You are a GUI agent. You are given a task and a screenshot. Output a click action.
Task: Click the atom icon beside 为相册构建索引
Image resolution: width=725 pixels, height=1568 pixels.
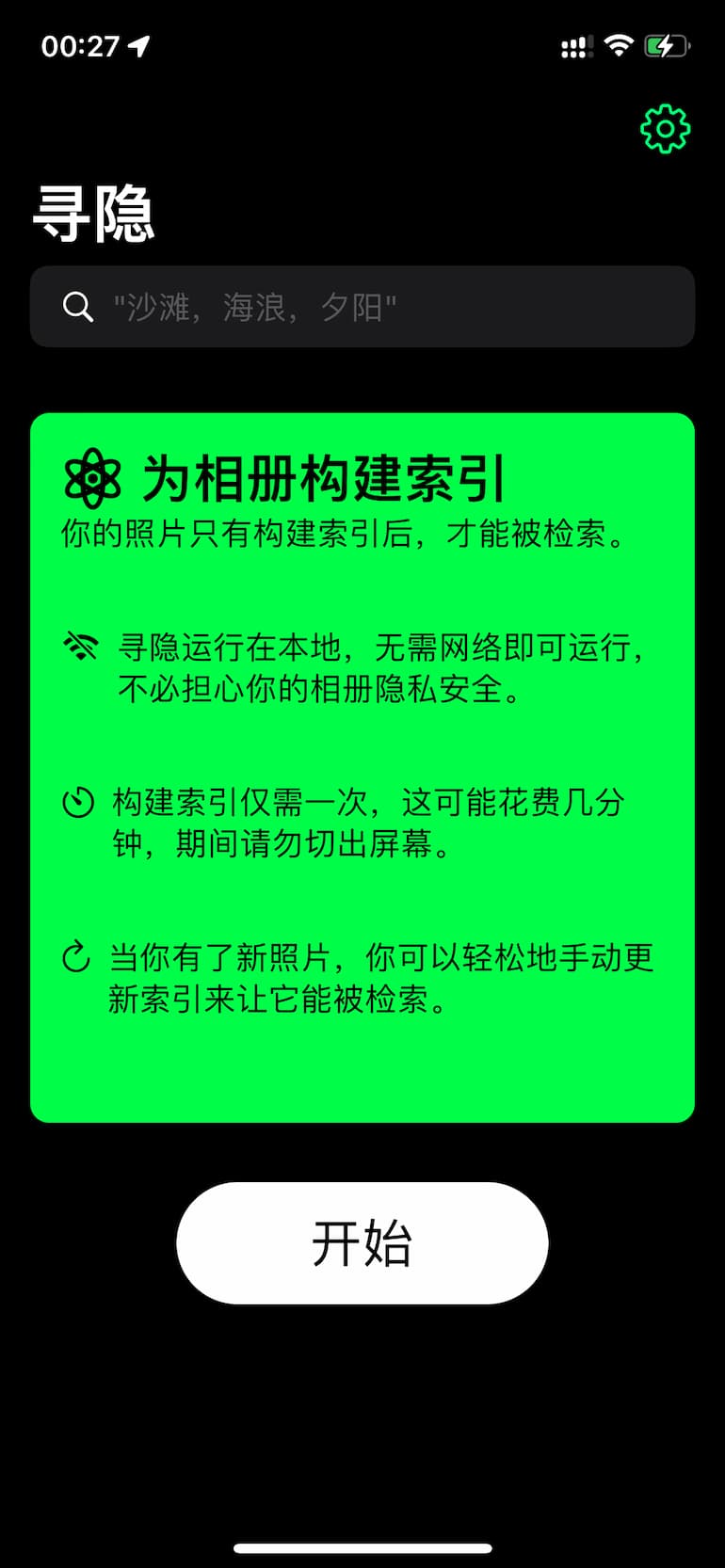pyautogui.click(x=90, y=481)
